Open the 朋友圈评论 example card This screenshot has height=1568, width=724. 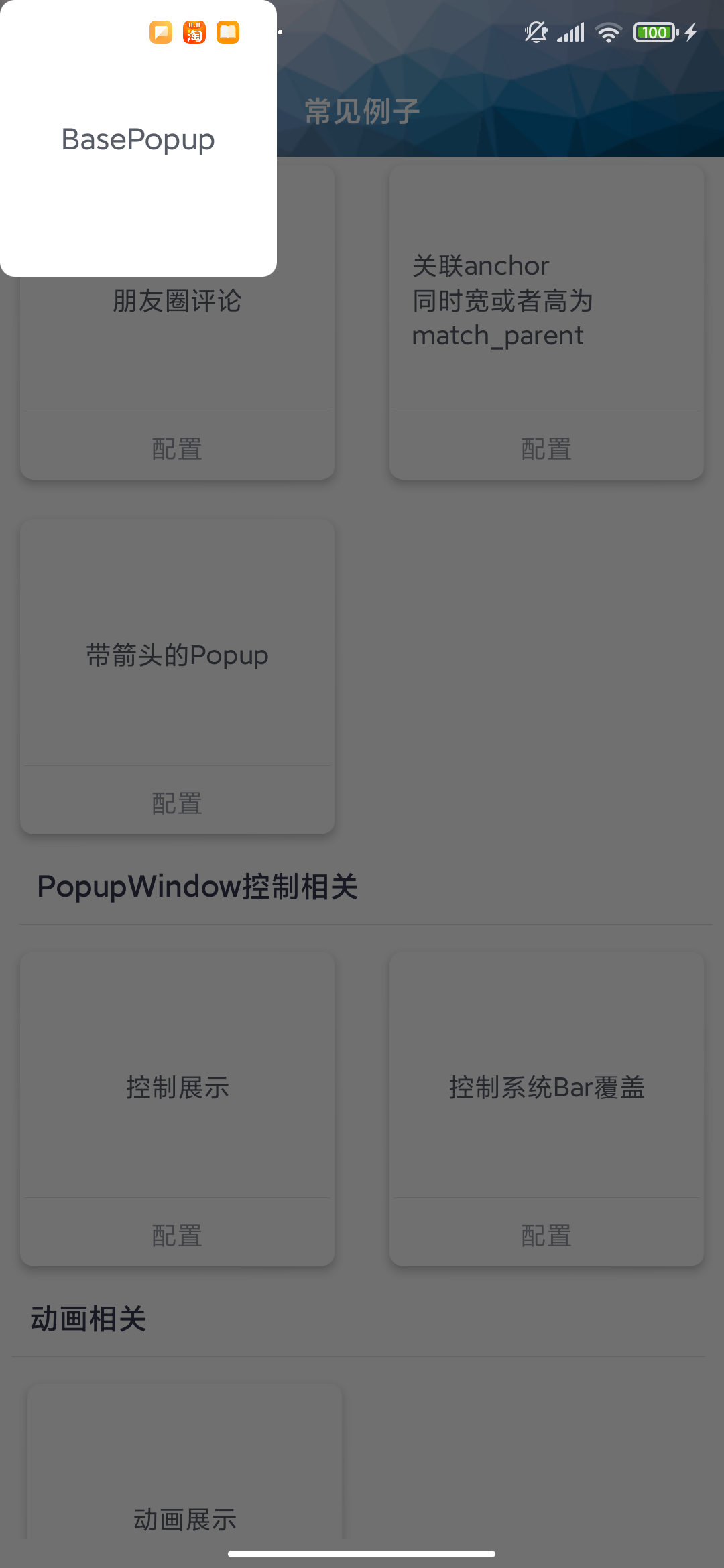[177, 335]
